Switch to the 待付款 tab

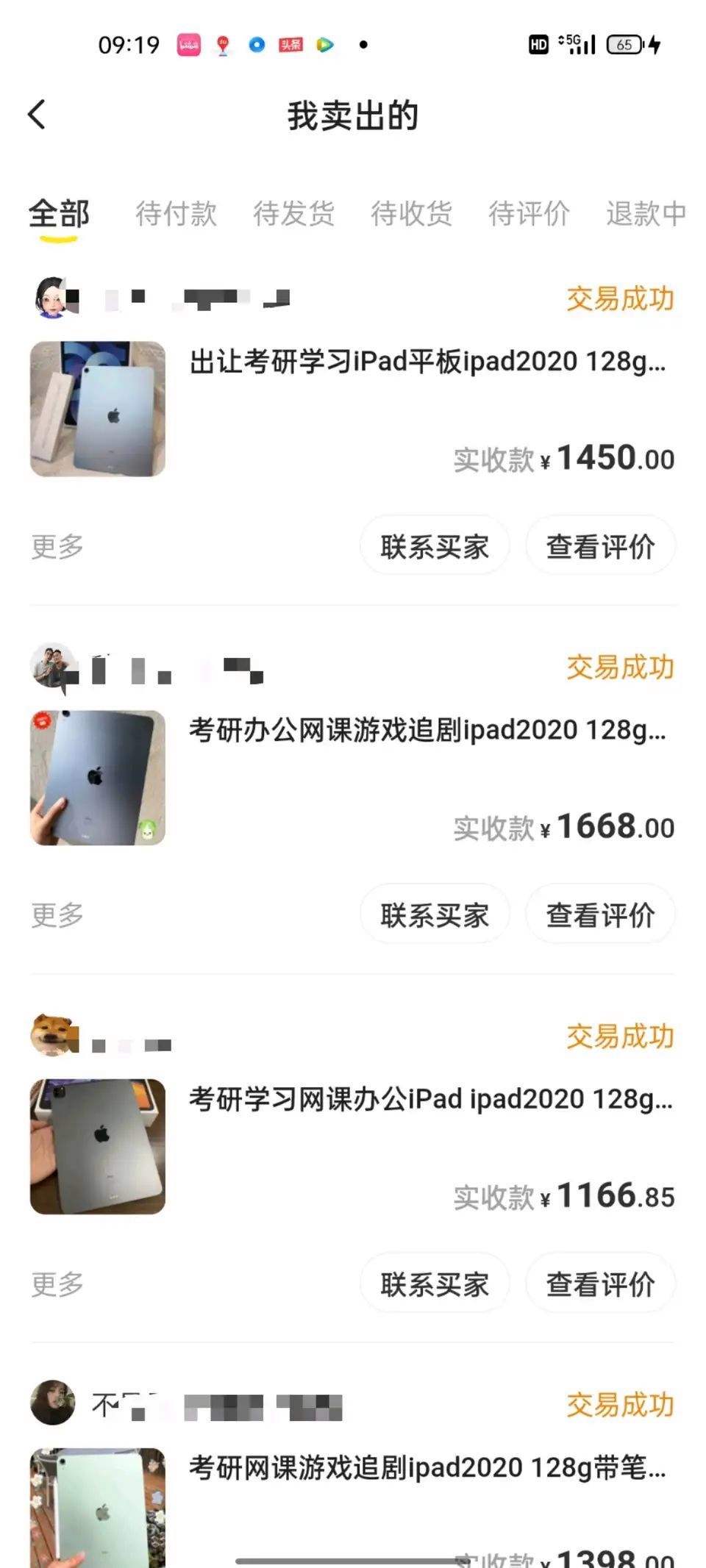[x=176, y=214]
